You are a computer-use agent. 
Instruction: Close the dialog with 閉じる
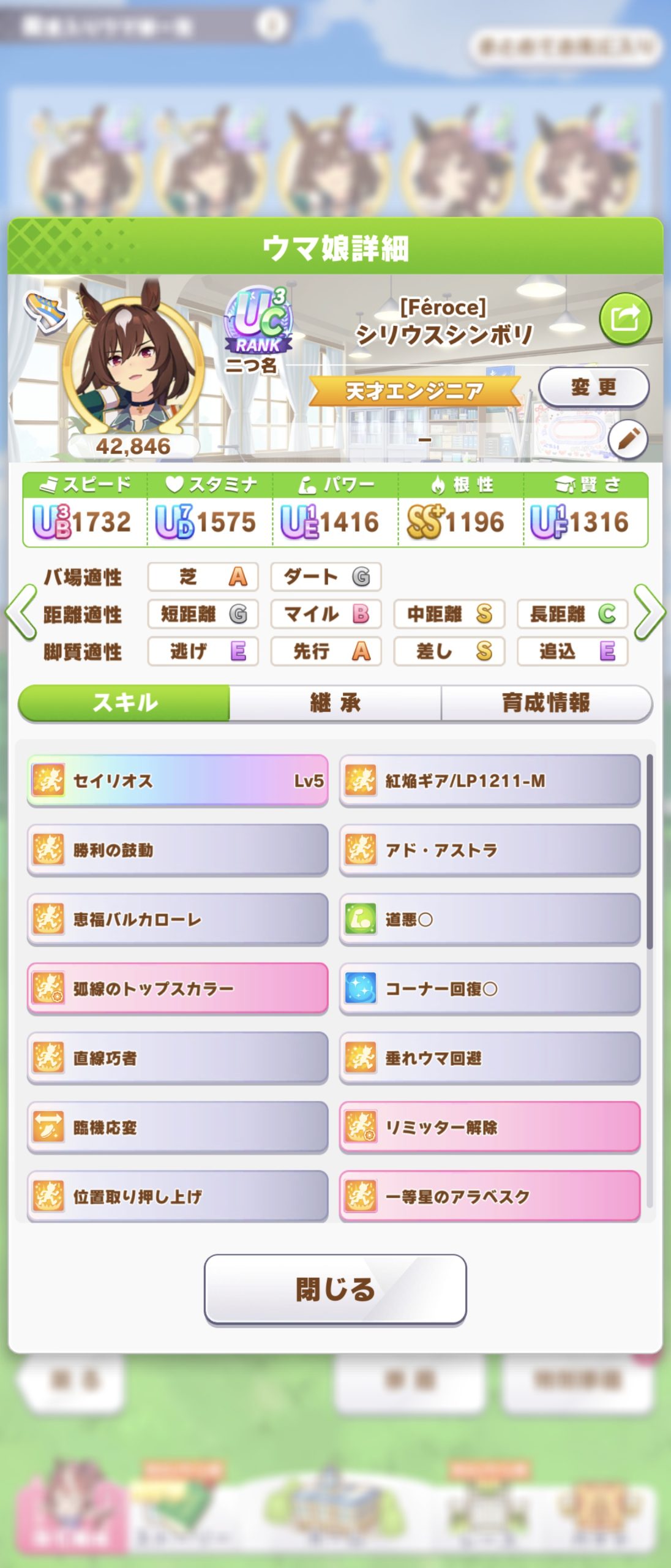pyautogui.click(x=335, y=1289)
